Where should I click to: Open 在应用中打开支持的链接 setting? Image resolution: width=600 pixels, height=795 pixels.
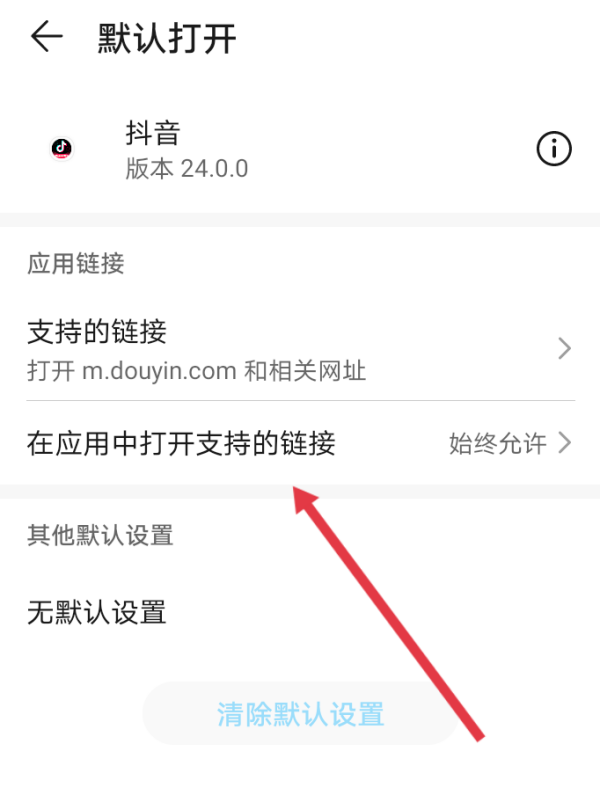300,443
